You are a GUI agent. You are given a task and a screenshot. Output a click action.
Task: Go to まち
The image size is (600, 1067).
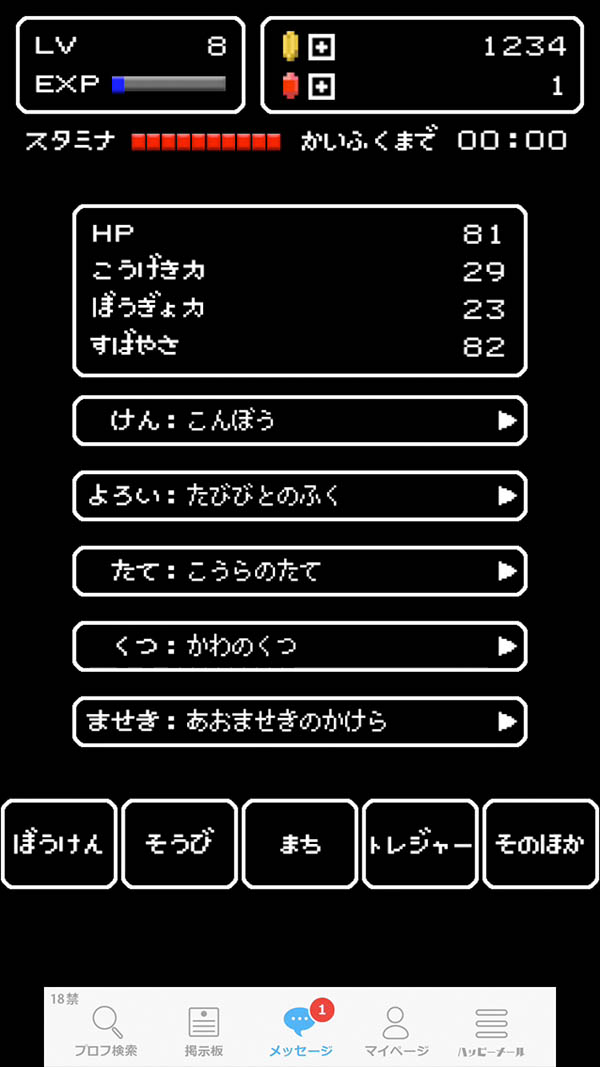click(300, 844)
